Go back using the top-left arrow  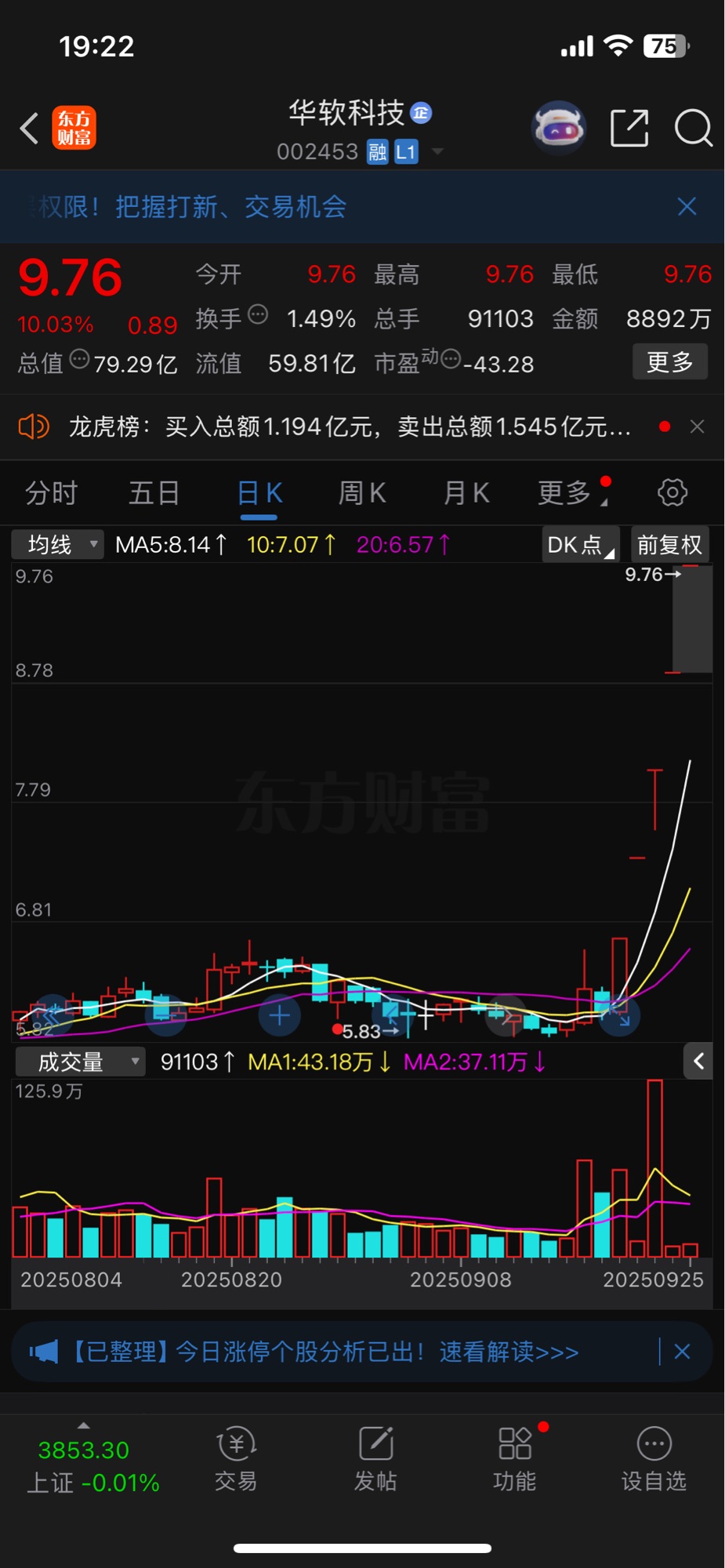[30, 128]
